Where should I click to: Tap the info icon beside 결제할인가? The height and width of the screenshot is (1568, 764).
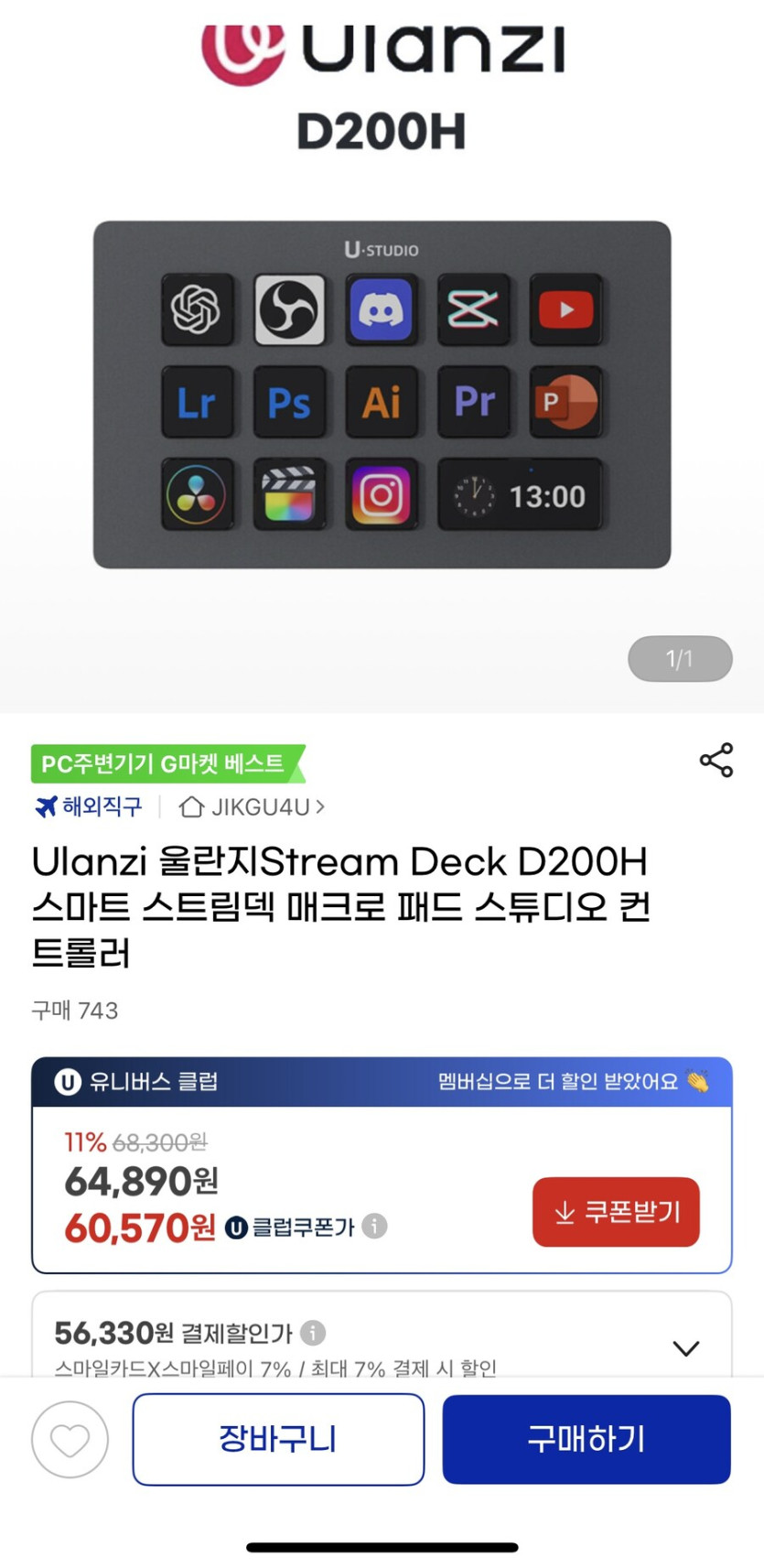[x=316, y=1334]
